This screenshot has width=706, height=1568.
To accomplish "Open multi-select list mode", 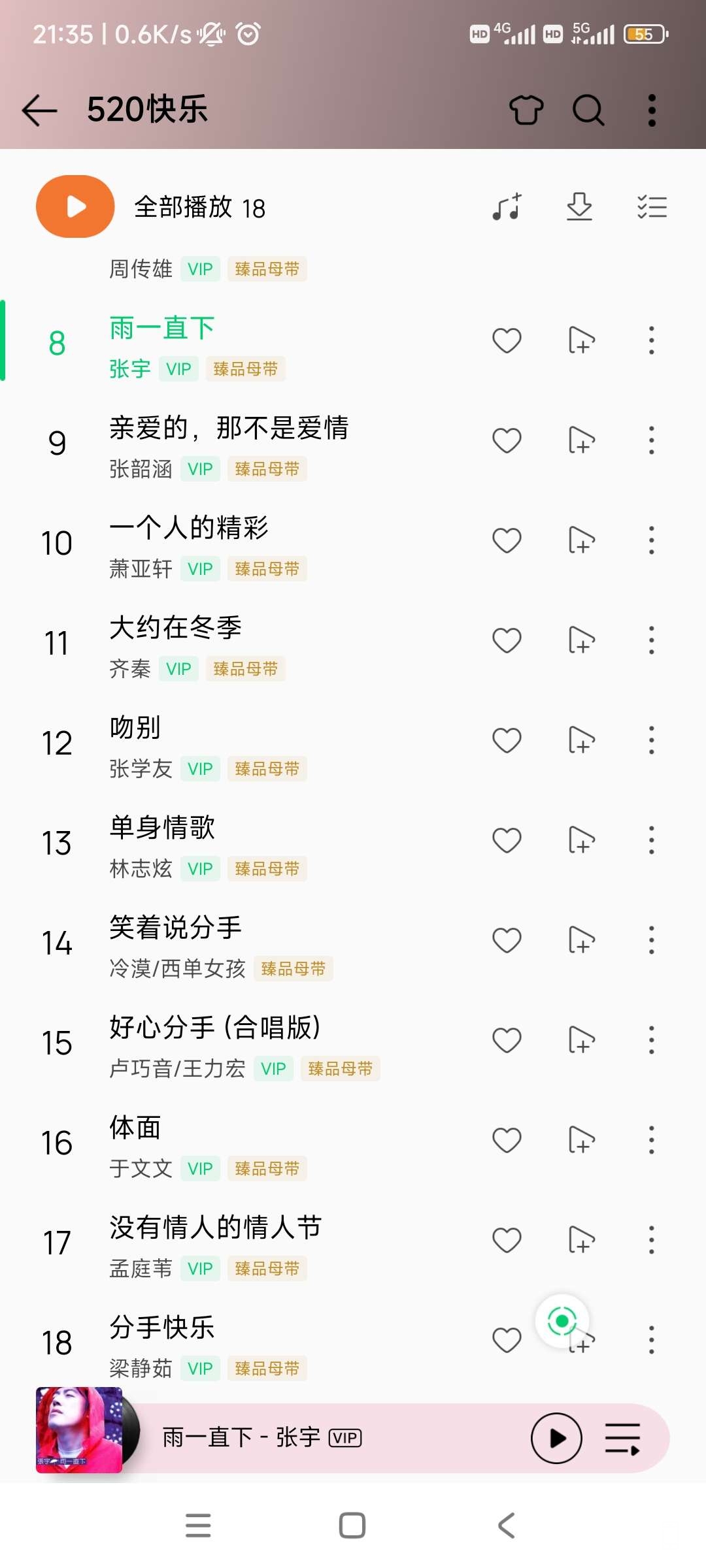I will click(x=652, y=207).
